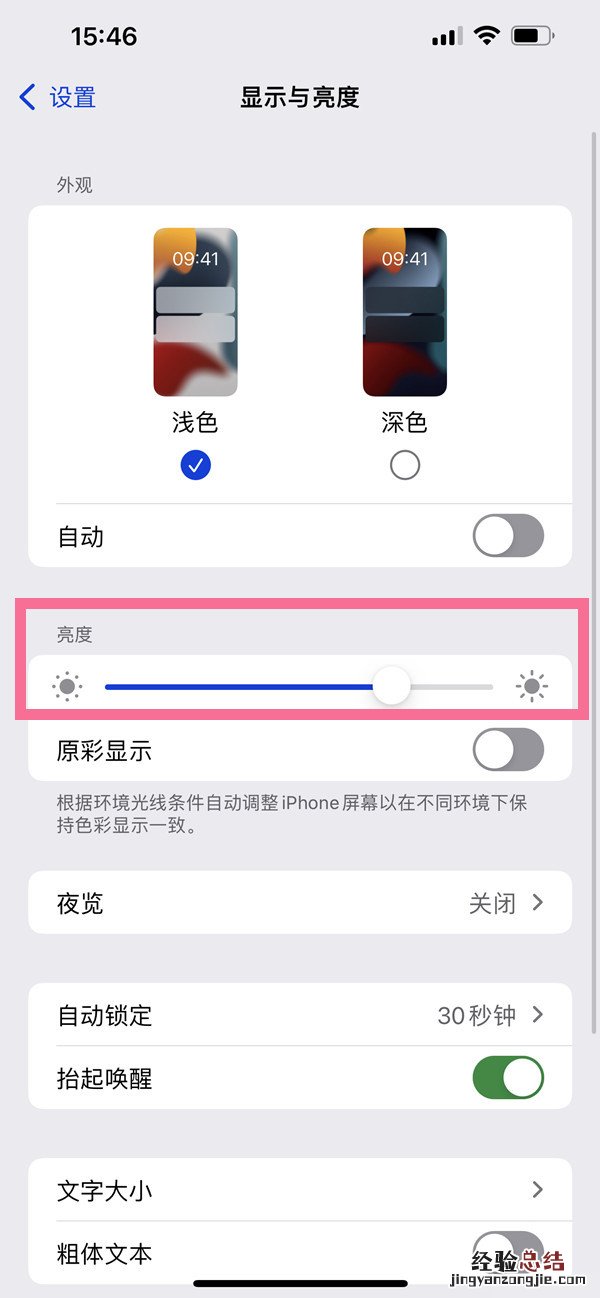Open the 文字大小 settings
This screenshot has height=1298, width=600.
[x=300, y=1190]
